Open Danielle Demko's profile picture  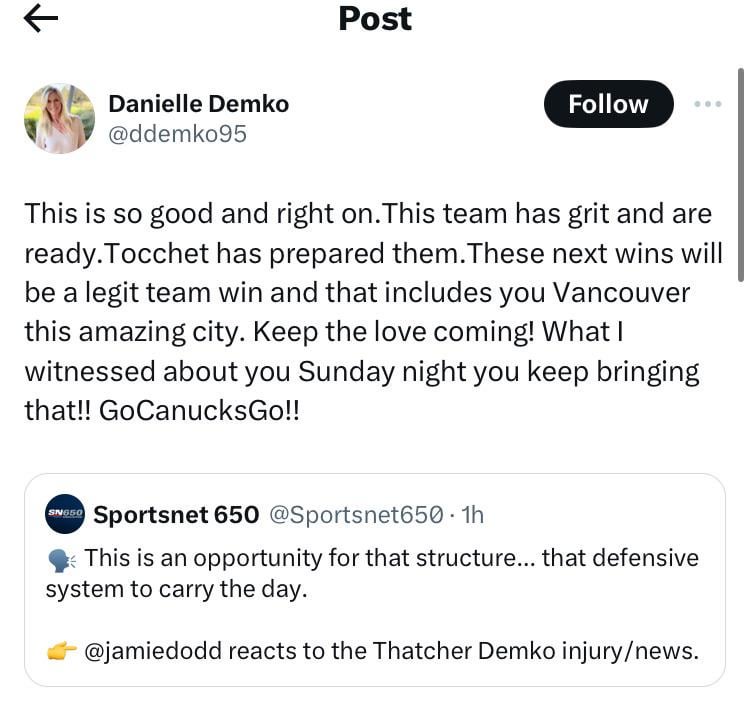(x=59, y=118)
